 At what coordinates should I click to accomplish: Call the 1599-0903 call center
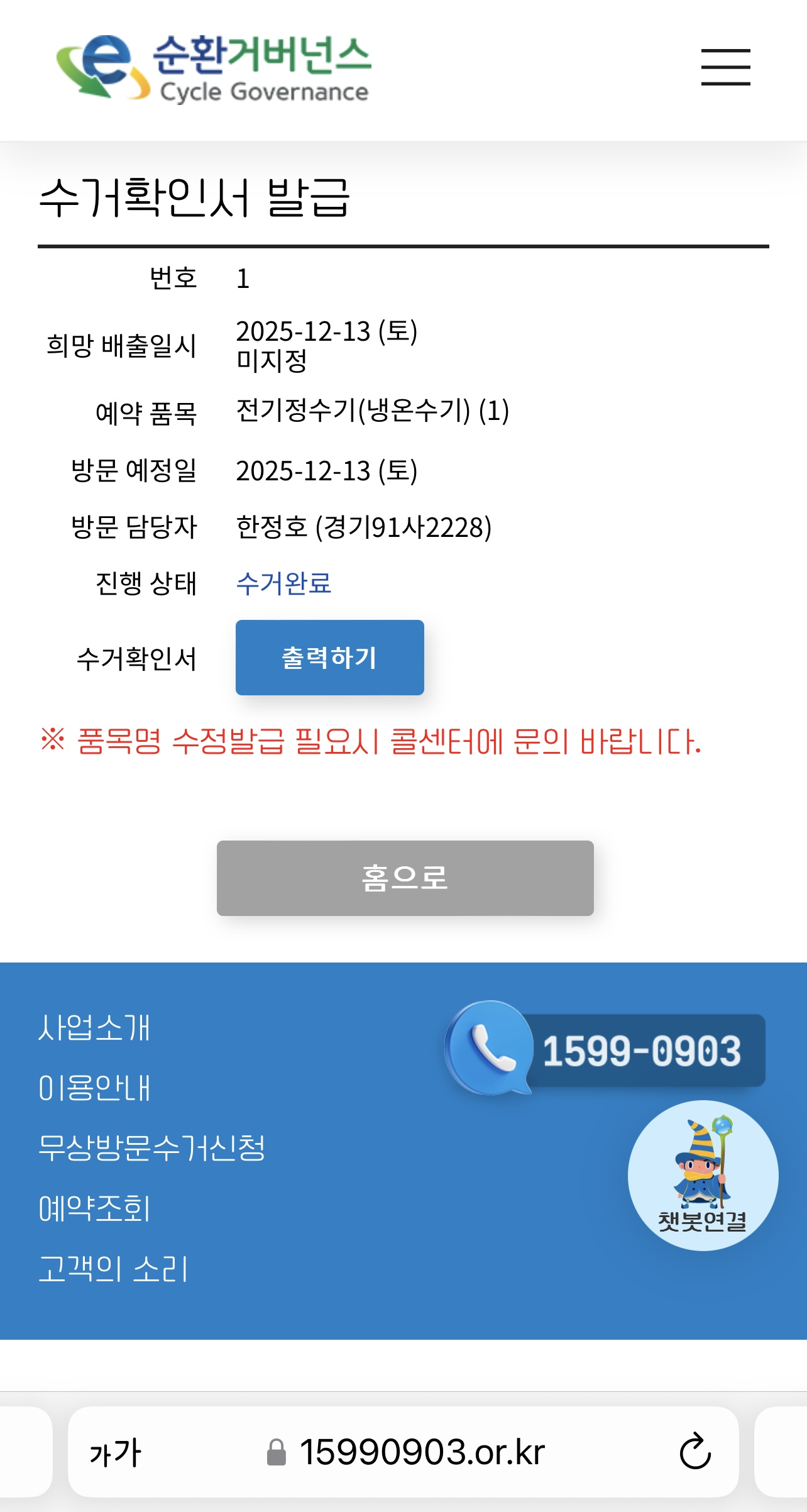[x=607, y=1050]
